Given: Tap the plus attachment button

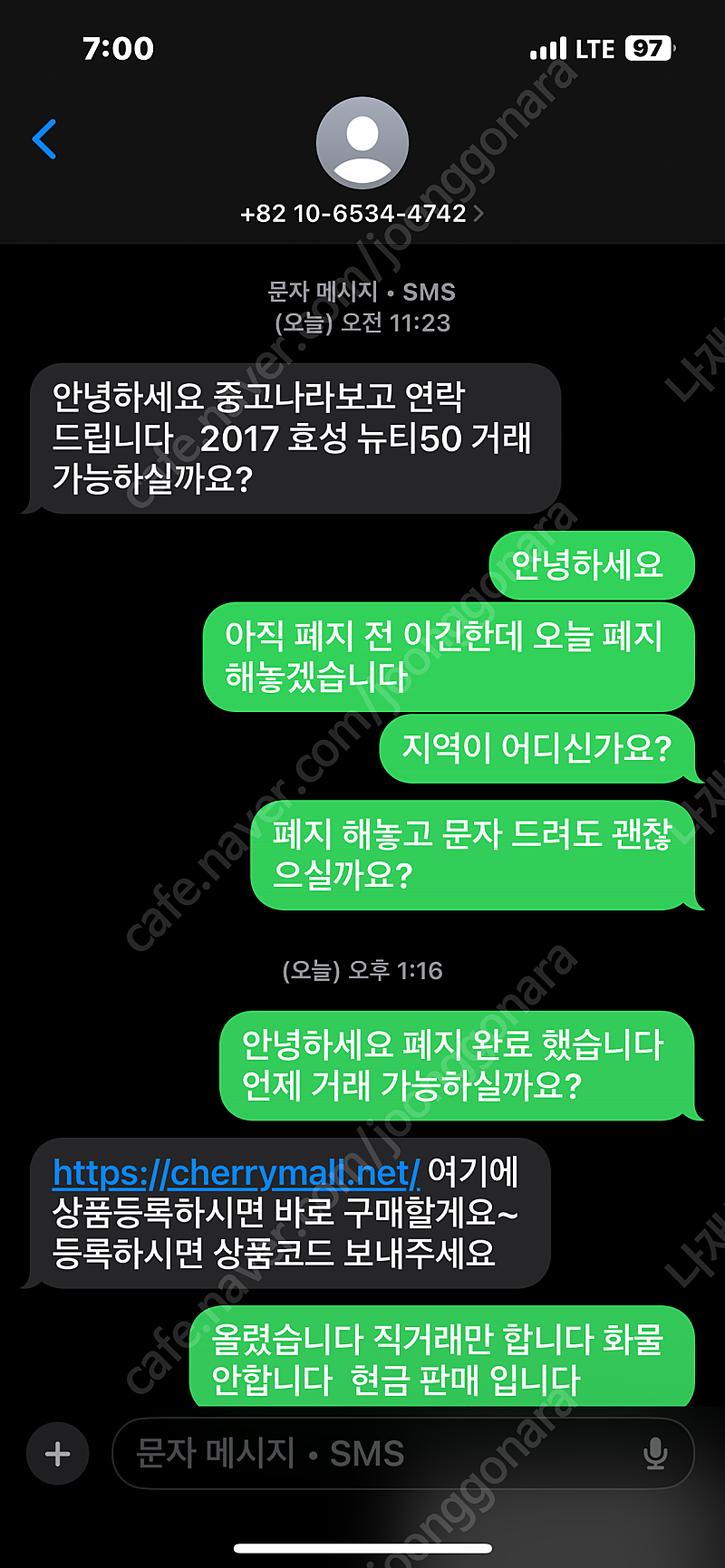Looking at the screenshot, I should (x=58, y=1454).
